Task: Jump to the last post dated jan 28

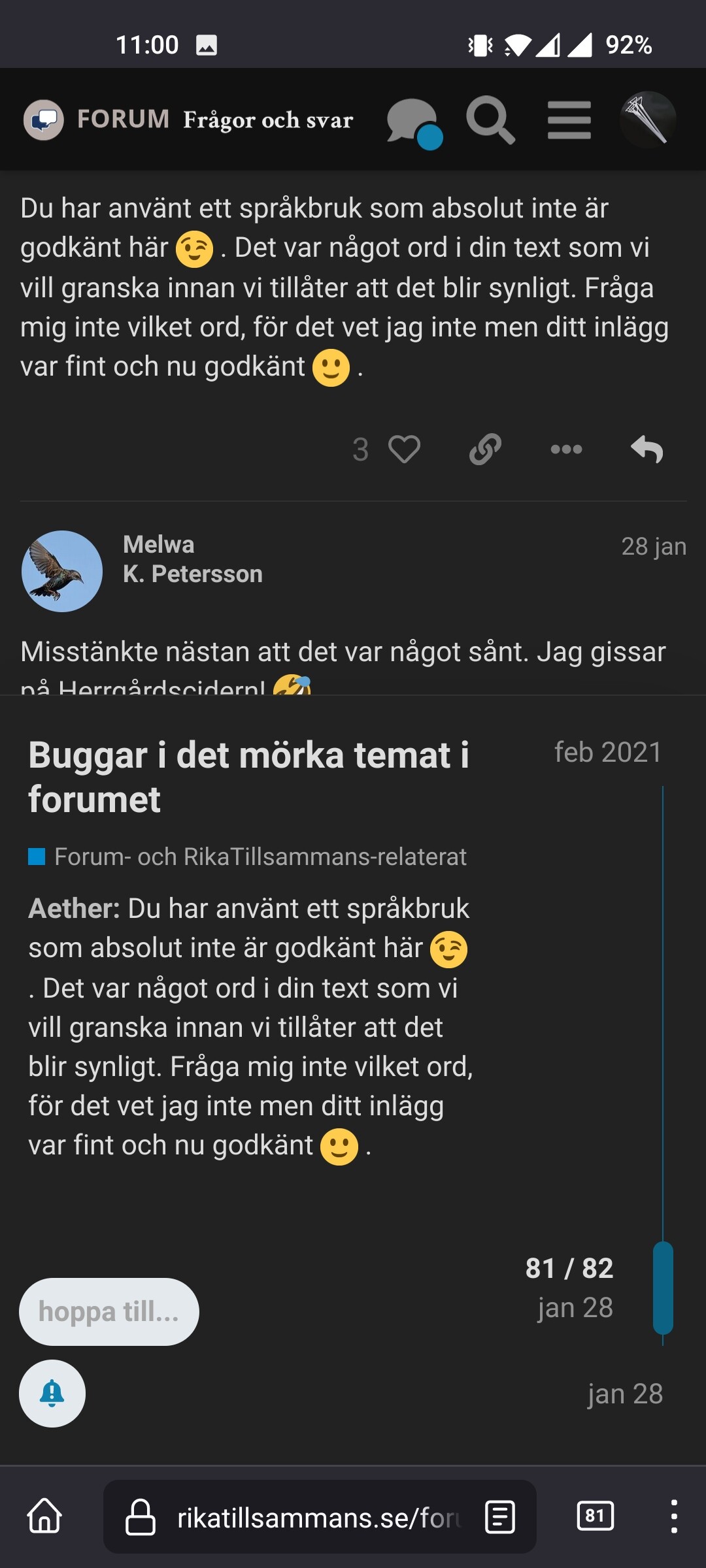Action: click(625, 1394)
